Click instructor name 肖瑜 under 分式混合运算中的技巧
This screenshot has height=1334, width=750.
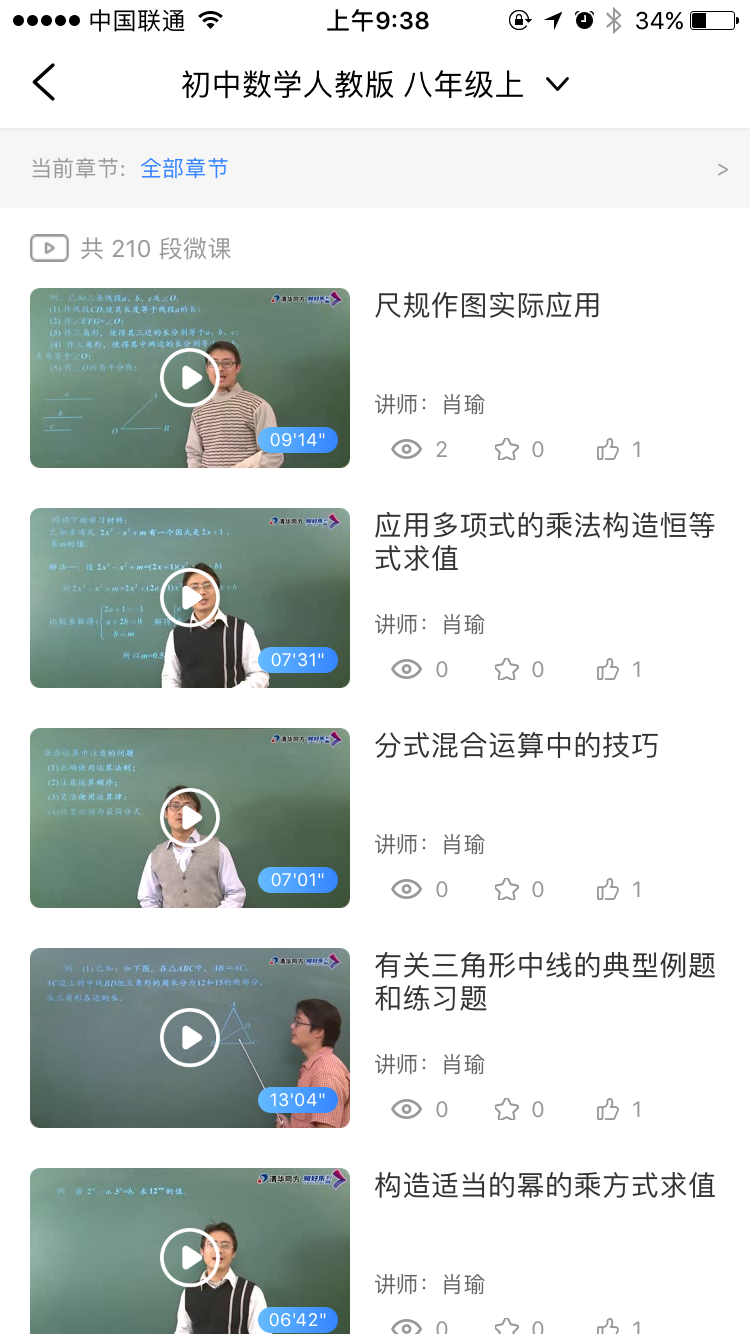[x=465, y=844]
